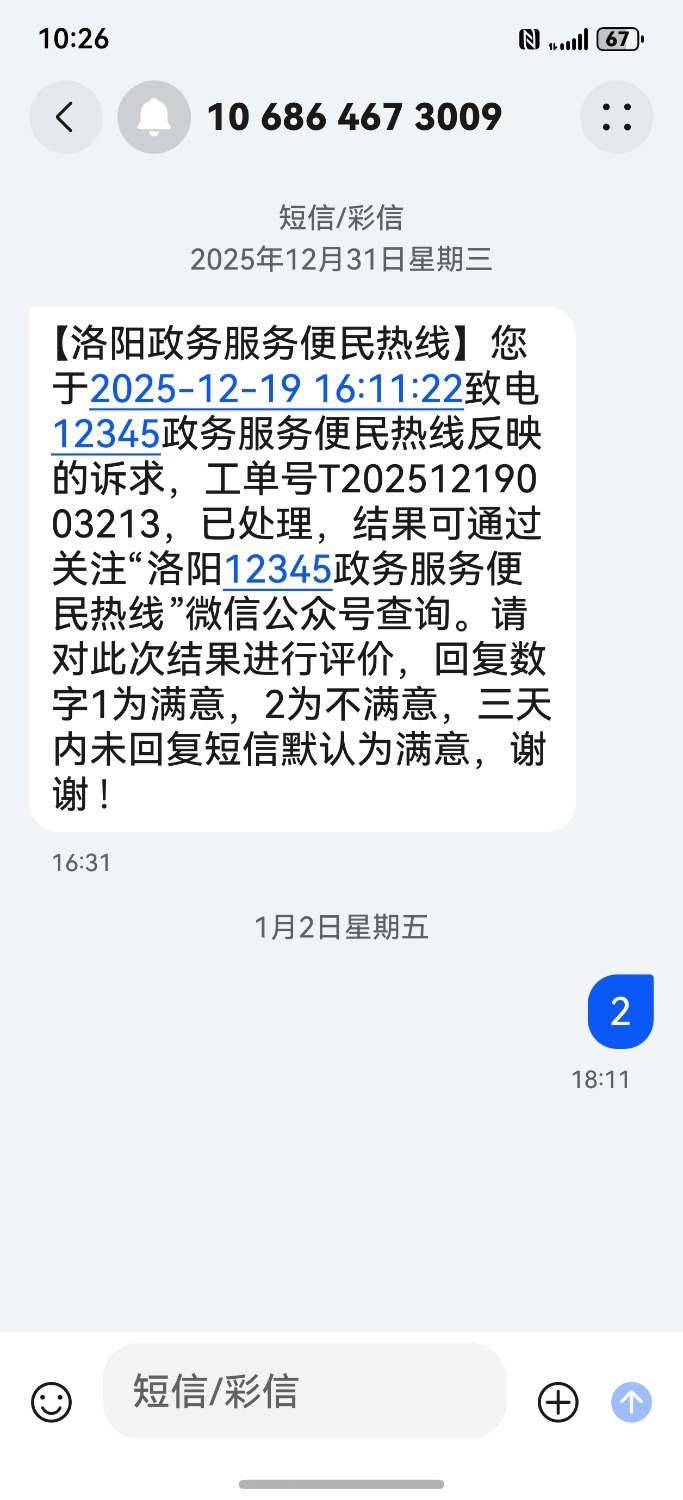Tap the send arrow button
The height and width of the screenshot is (1500, 683).
631,1402
